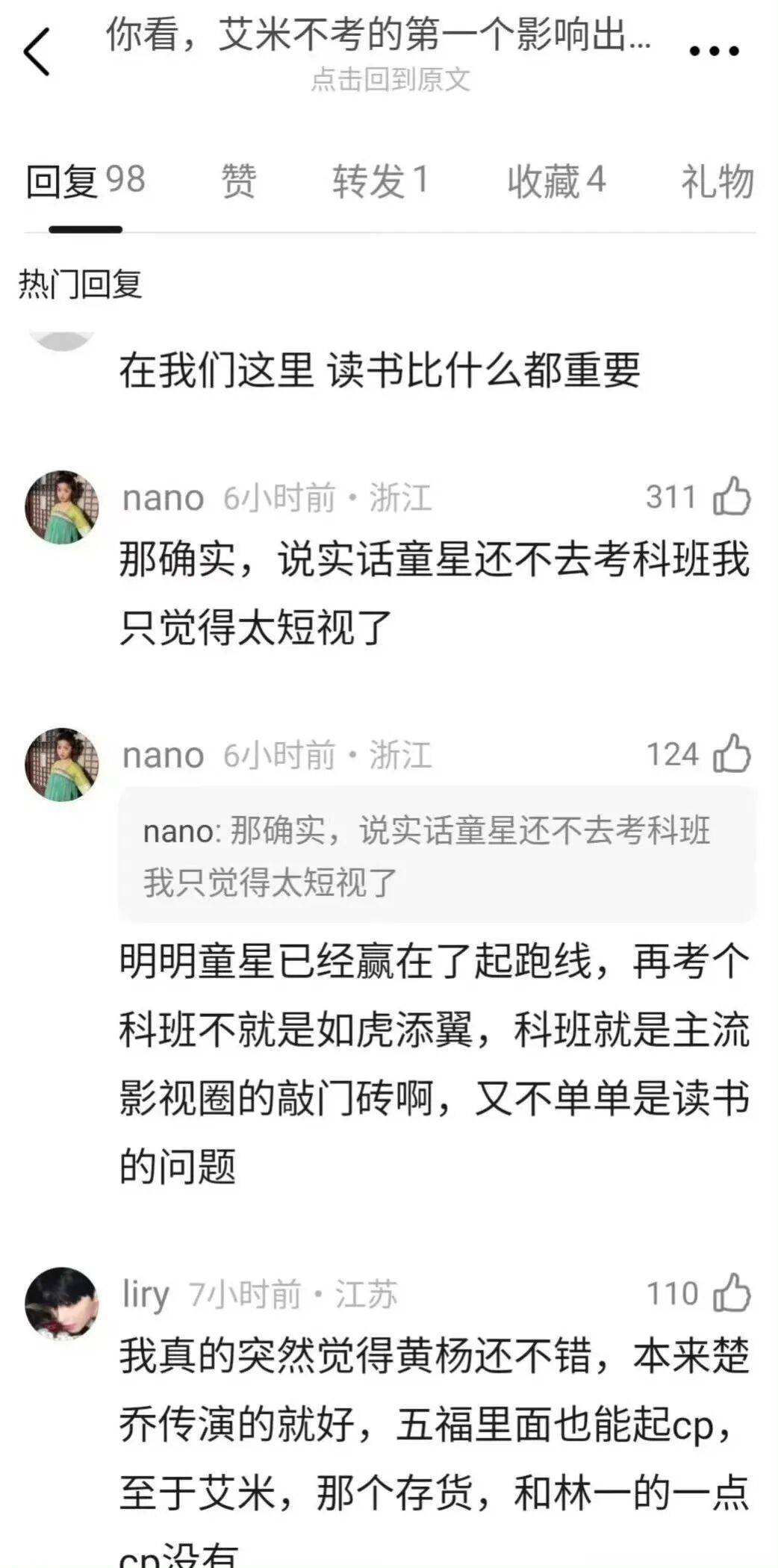Open liry's username beside 7小时前
Image resolution: width=778 pixels, height=1568 pixels.
[146, 1294]
